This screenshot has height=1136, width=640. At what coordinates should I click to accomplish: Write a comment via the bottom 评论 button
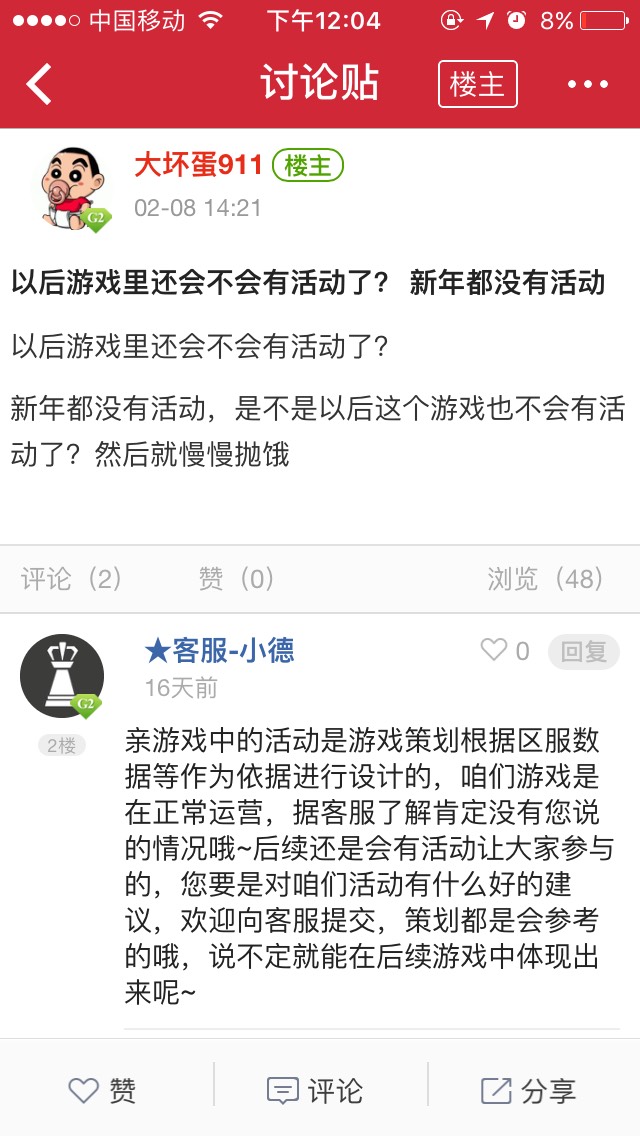point(315,1090)
